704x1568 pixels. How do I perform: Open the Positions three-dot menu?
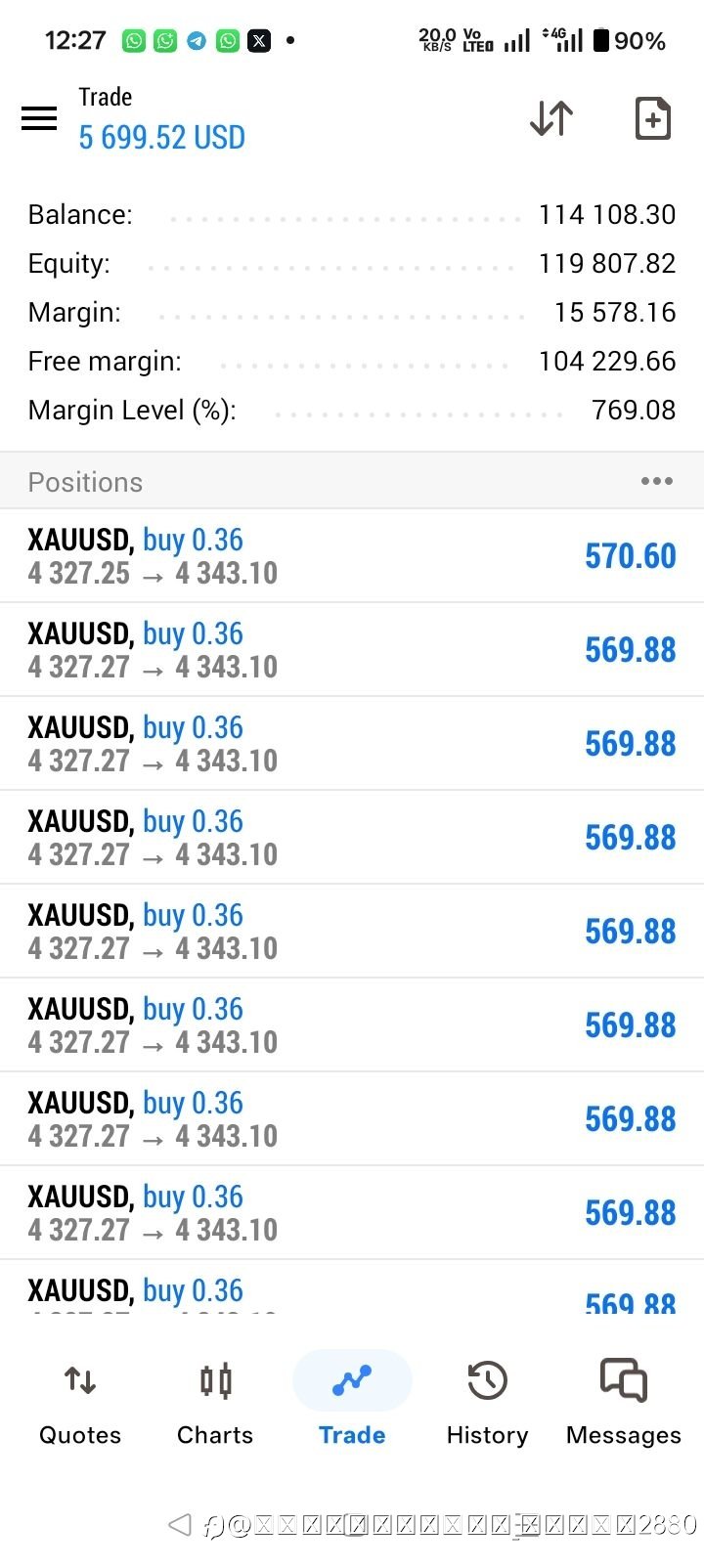coord(656,481)
